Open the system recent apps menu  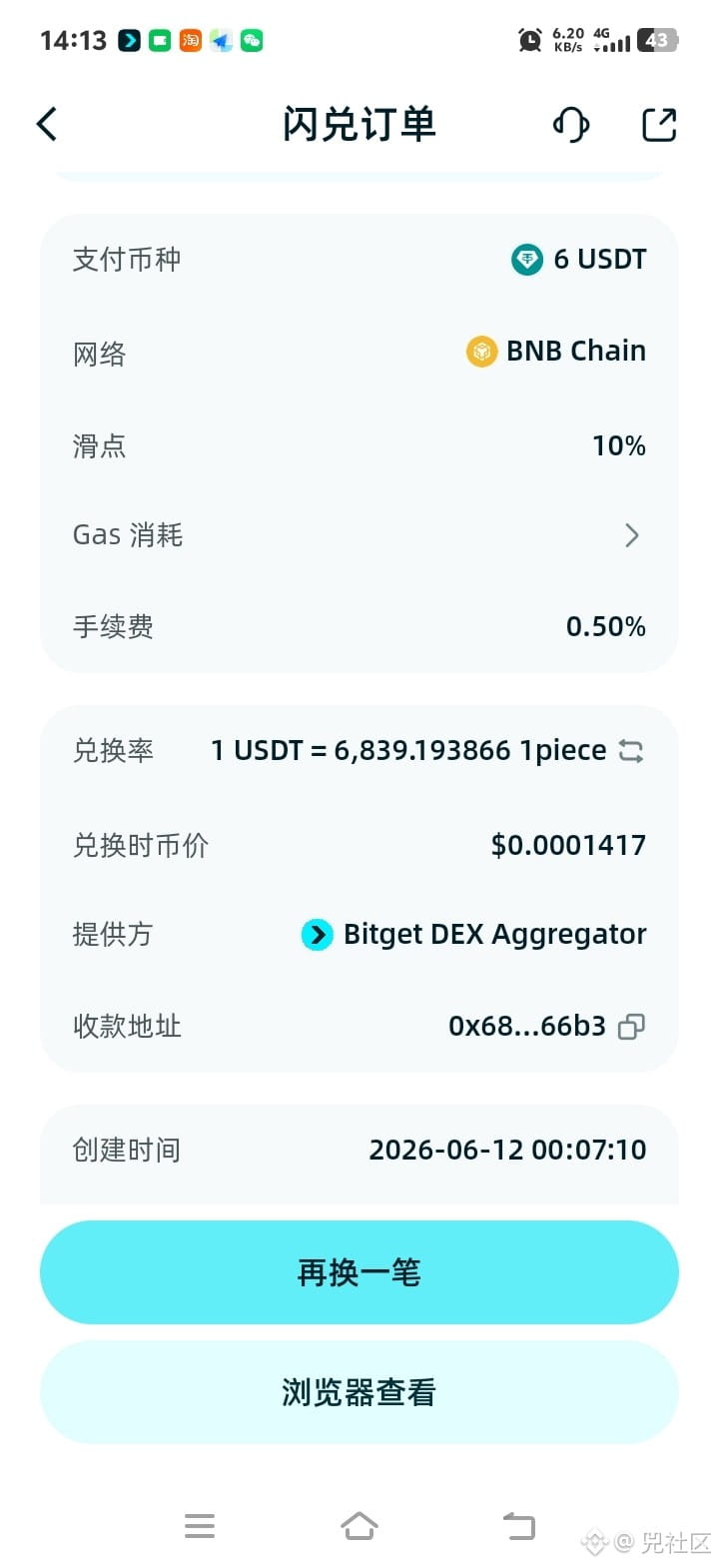click(200, 1526)
